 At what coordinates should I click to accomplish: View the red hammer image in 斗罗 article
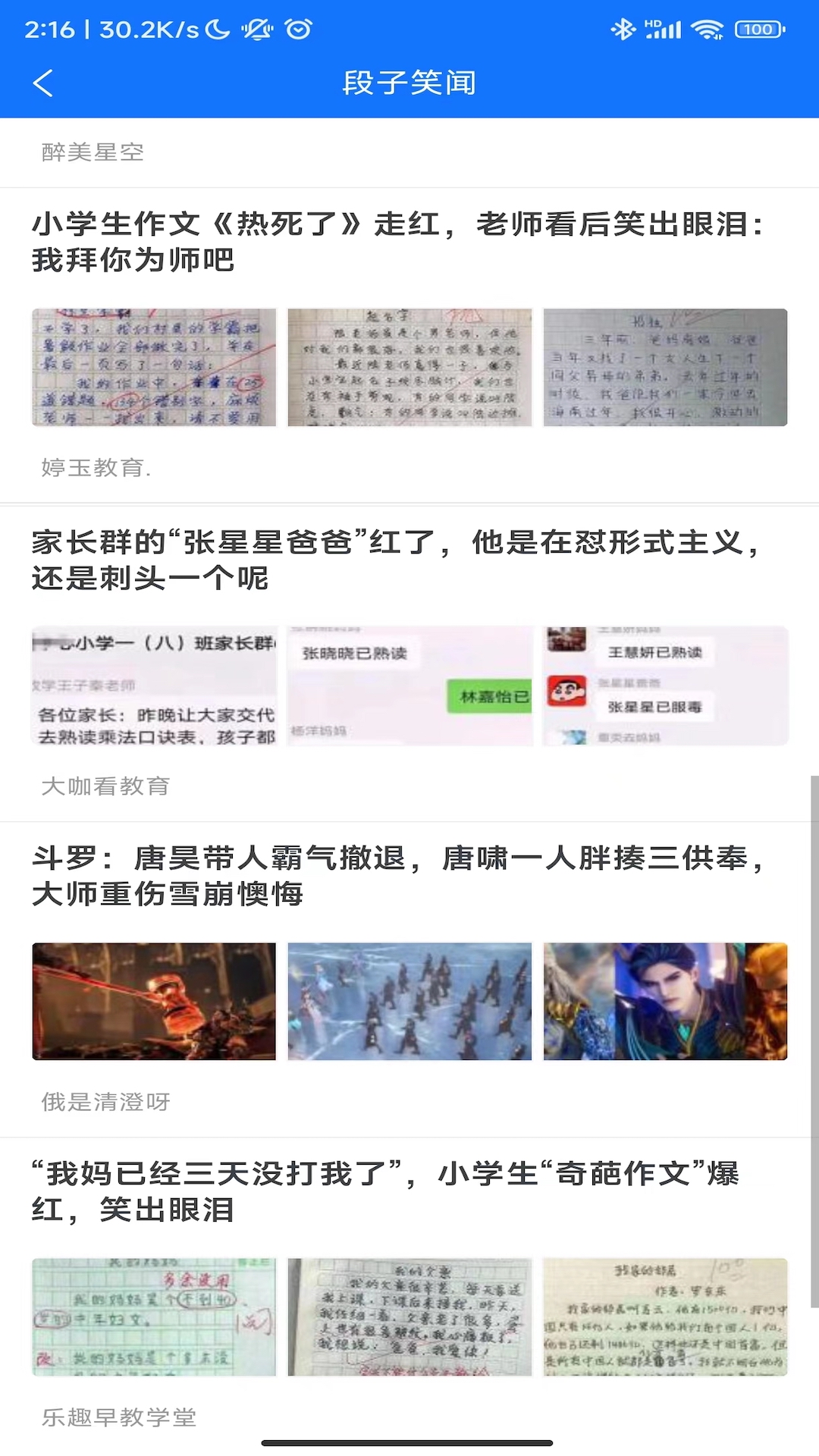pyautogui.click(x=154, y=1001)
